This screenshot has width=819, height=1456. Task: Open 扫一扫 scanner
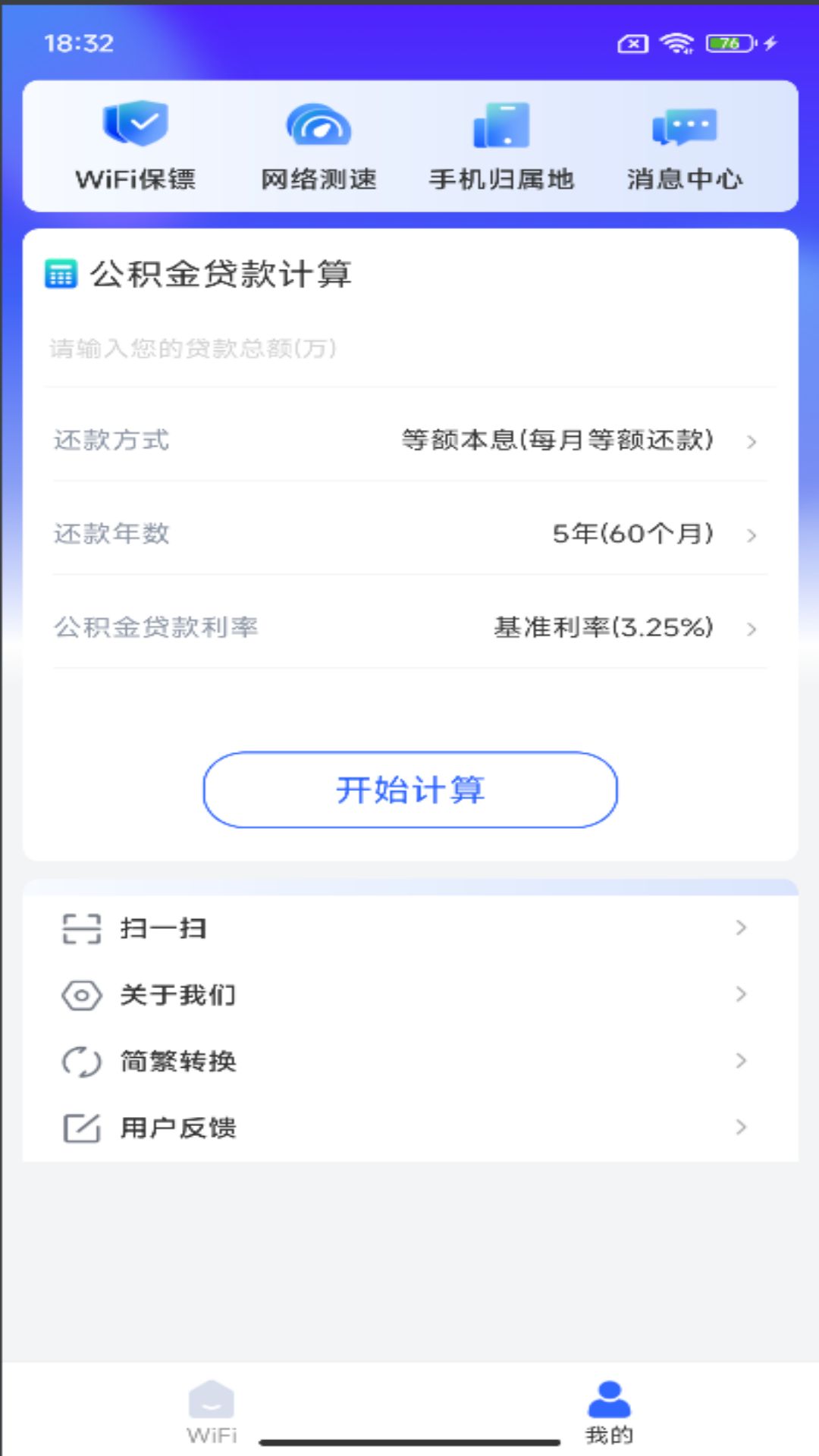click(409, 928)
